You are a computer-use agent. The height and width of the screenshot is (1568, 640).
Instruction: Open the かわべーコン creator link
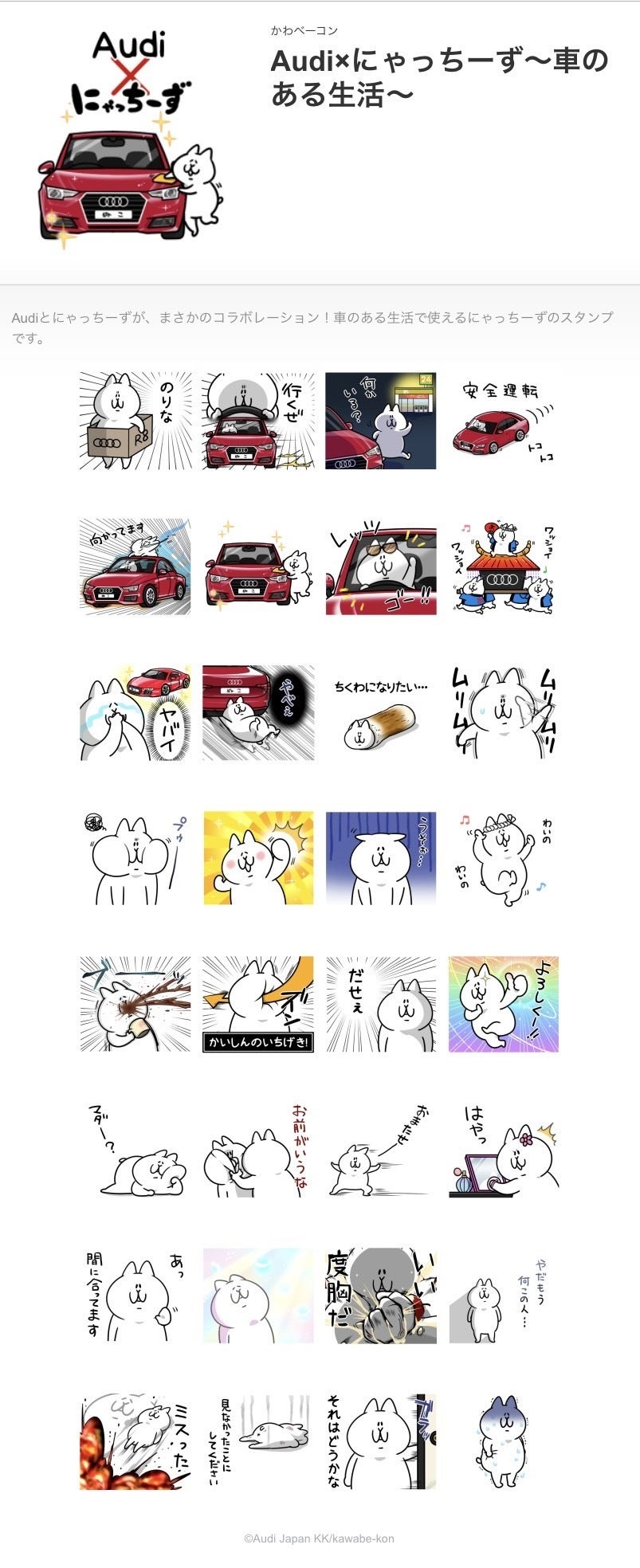[x=304, y=30]
